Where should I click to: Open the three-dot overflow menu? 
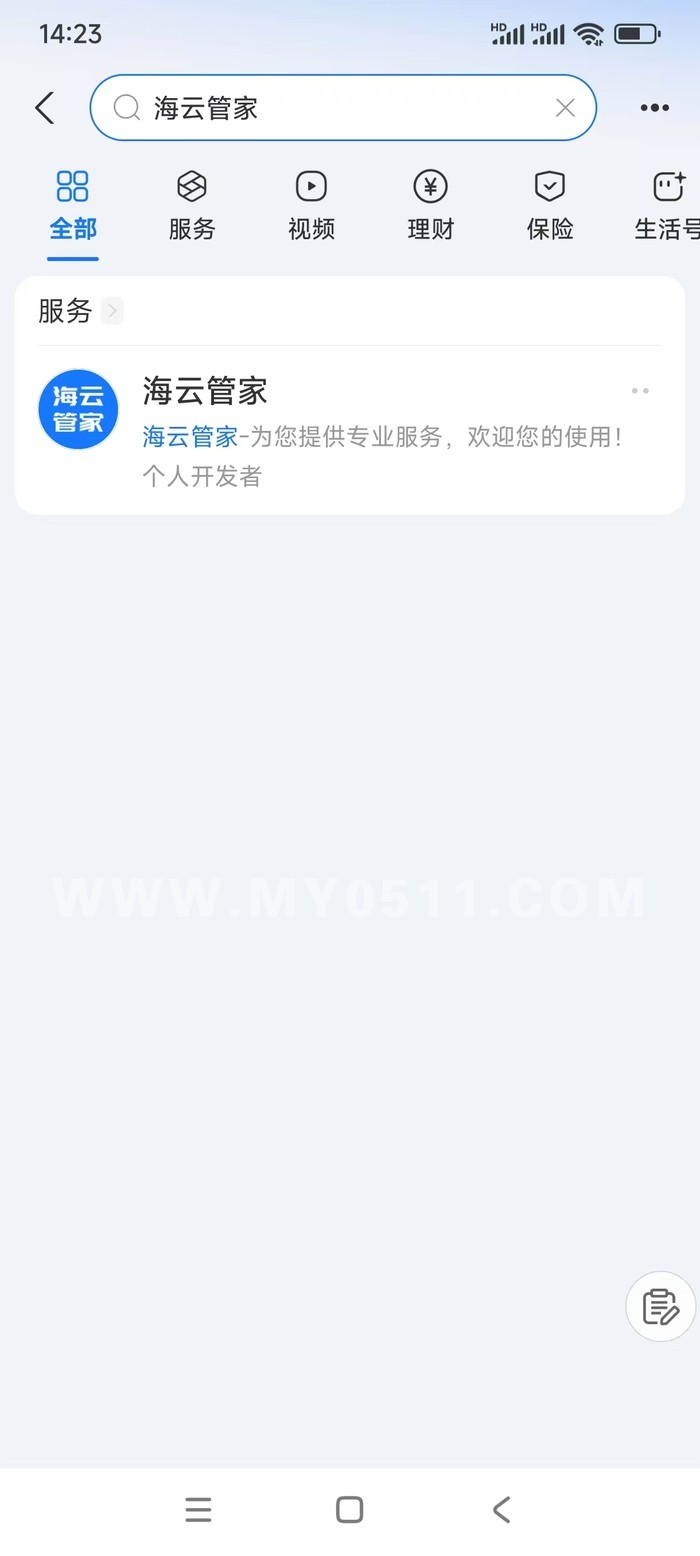tap(654, 108)
